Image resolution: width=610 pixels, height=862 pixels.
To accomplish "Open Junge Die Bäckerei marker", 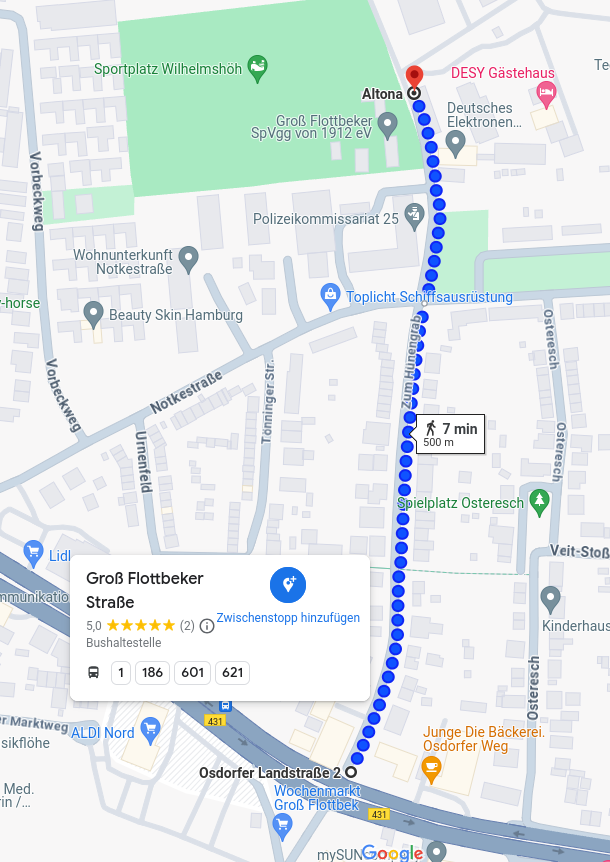I will (432, 769).
